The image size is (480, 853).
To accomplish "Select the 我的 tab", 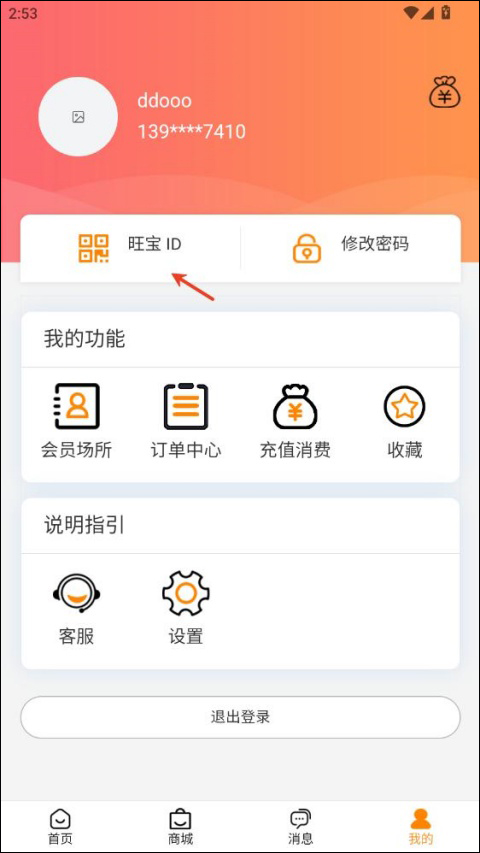I will tap(421, 827).
